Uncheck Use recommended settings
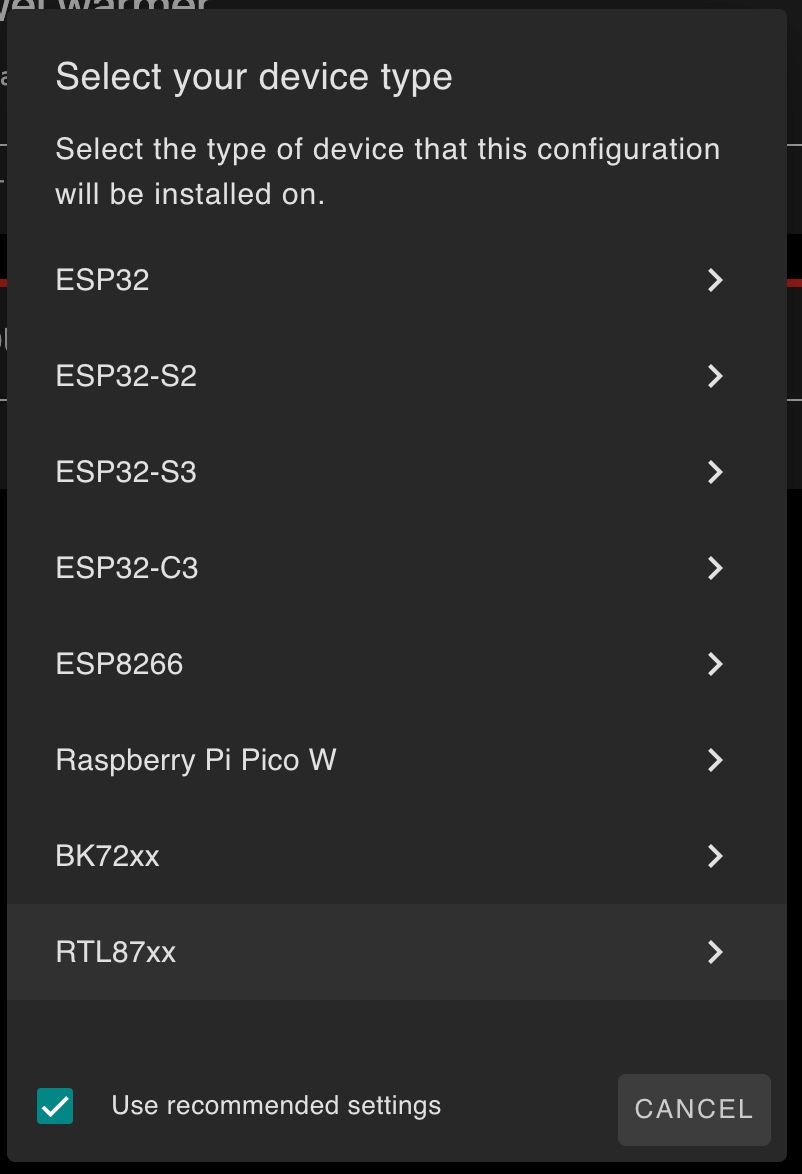The image size is (802, 1174). (55, 1106)
